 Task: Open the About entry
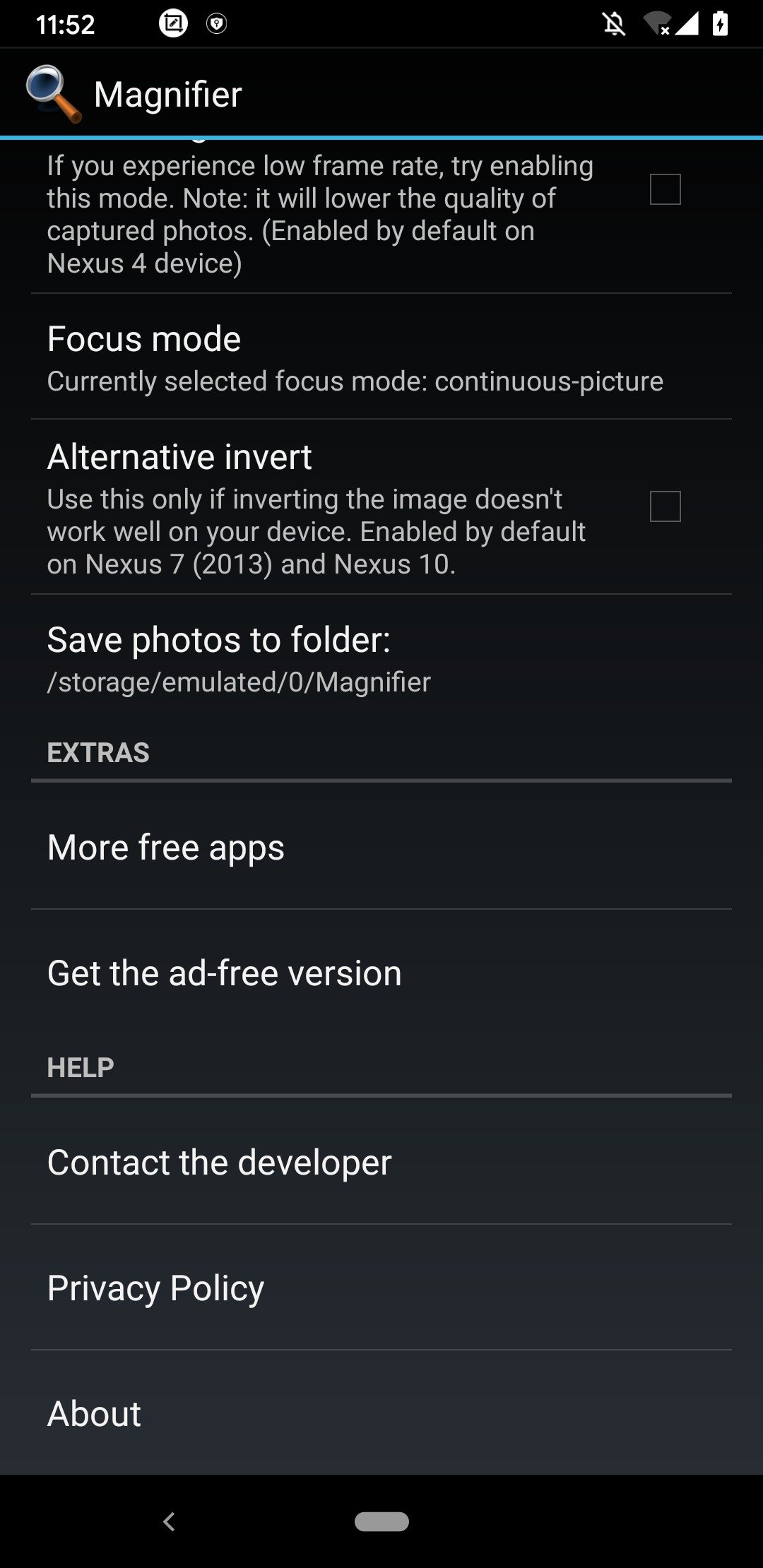pyautogui.click(x=381, y=1413)
